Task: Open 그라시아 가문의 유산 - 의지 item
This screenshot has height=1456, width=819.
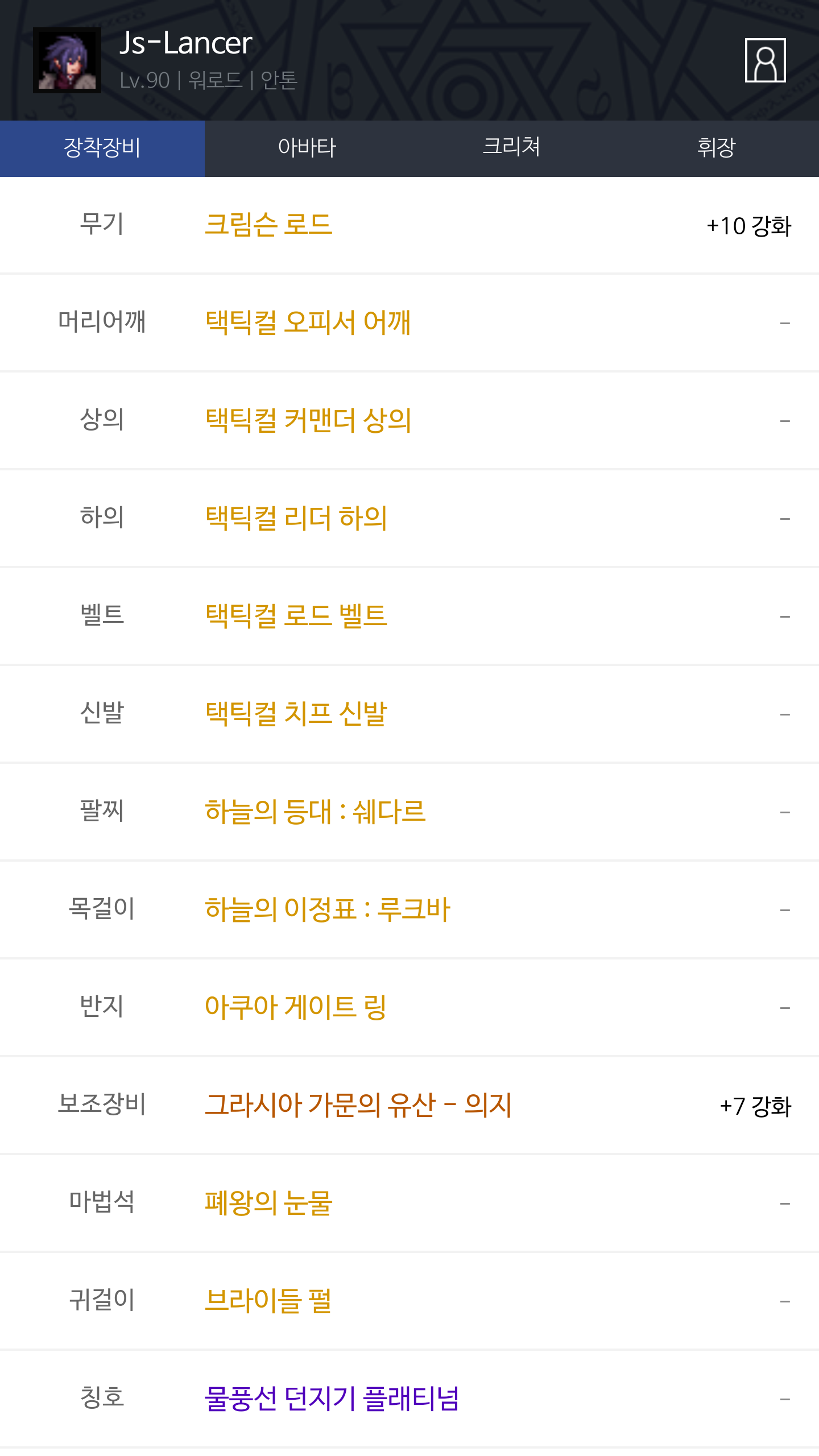Action: (x=358, y=1105)
